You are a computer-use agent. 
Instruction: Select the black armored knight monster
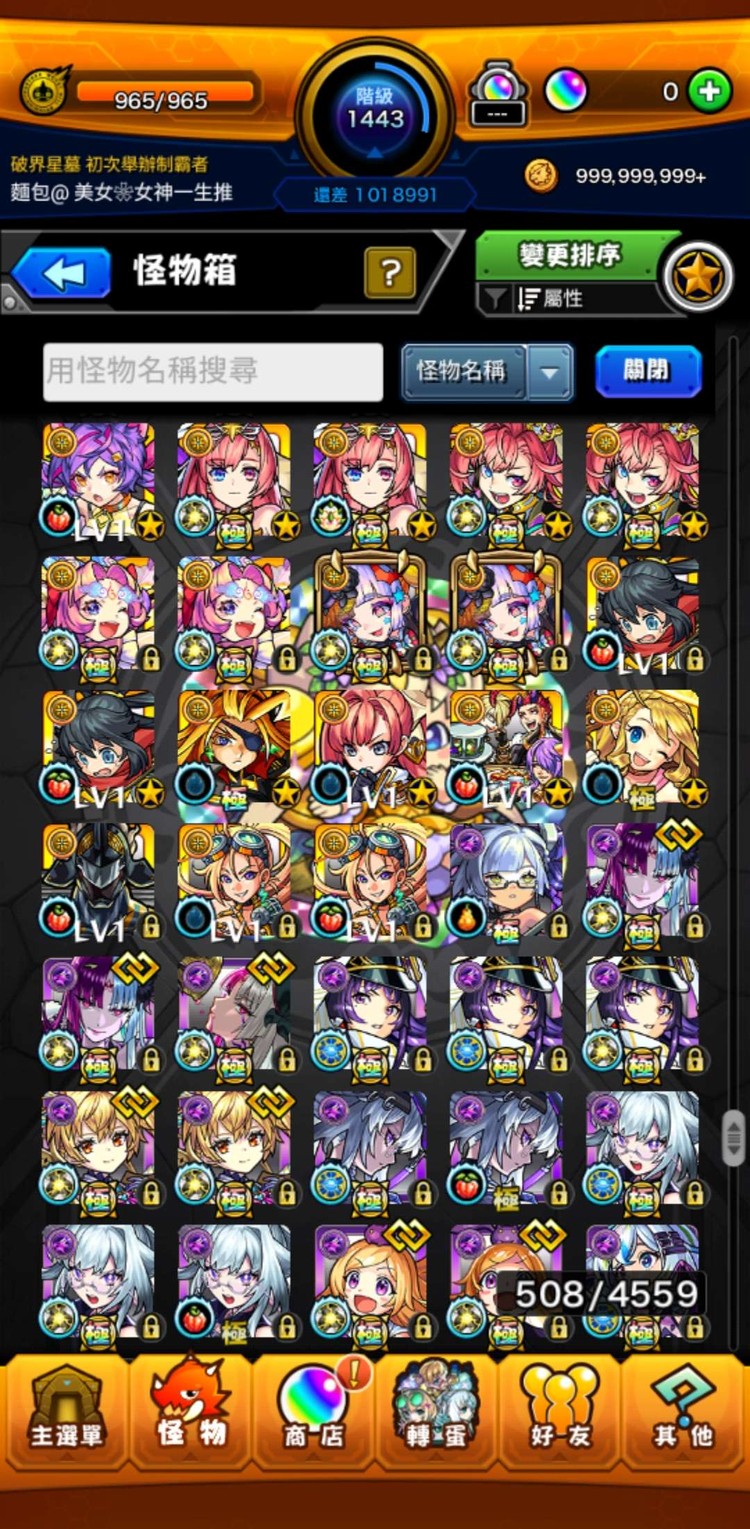(x=99, y=882)
